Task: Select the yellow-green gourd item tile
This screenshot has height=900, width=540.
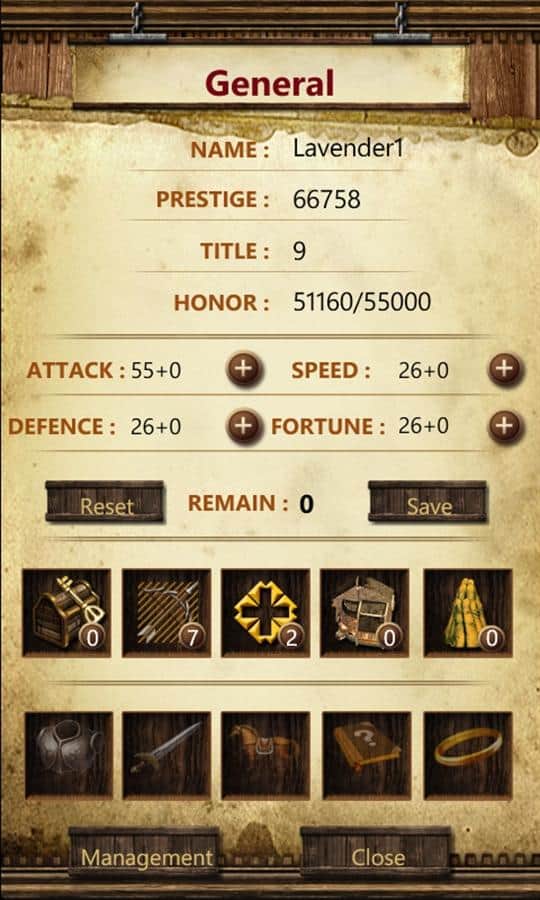Action: (468, 613)
